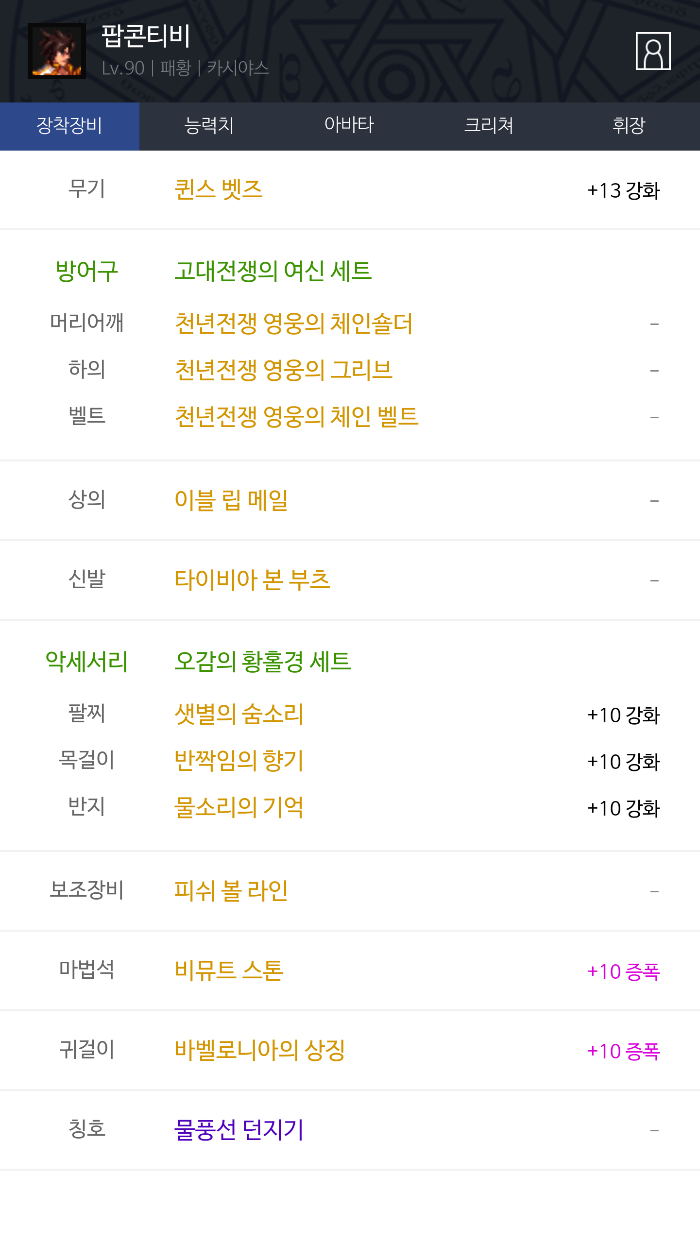
Task: Switch to the 크리쳐 tab
Action: coord(489,126)
